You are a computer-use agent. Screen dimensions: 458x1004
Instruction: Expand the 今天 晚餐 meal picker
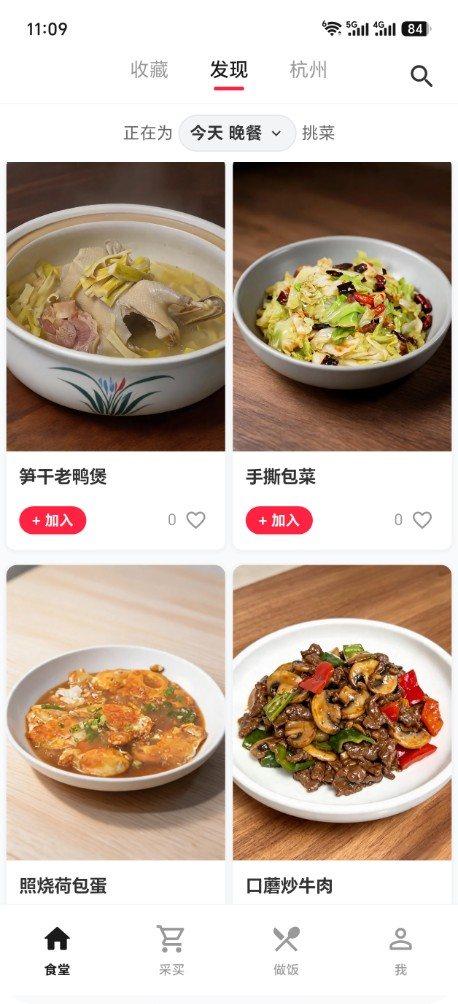237,133
